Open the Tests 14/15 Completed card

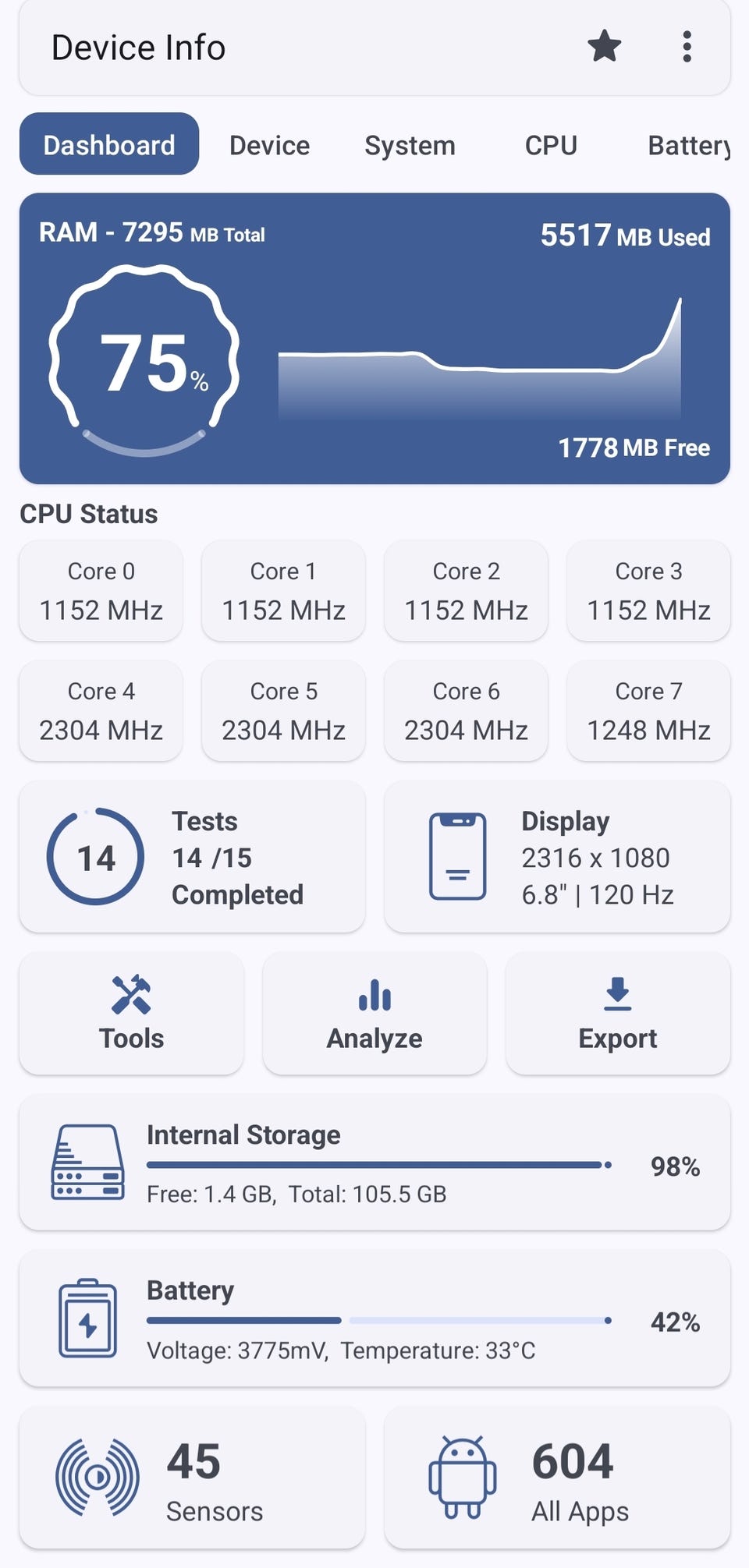(192, 857)
